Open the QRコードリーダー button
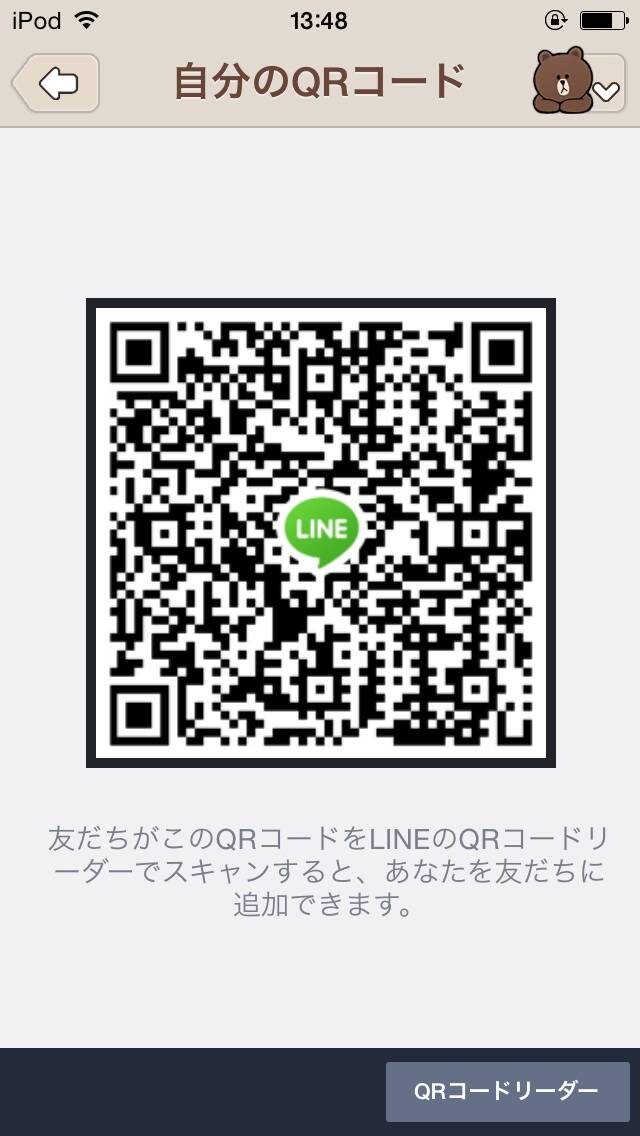Screen dimensions: 640x1136 click(x=507, y=1091)
